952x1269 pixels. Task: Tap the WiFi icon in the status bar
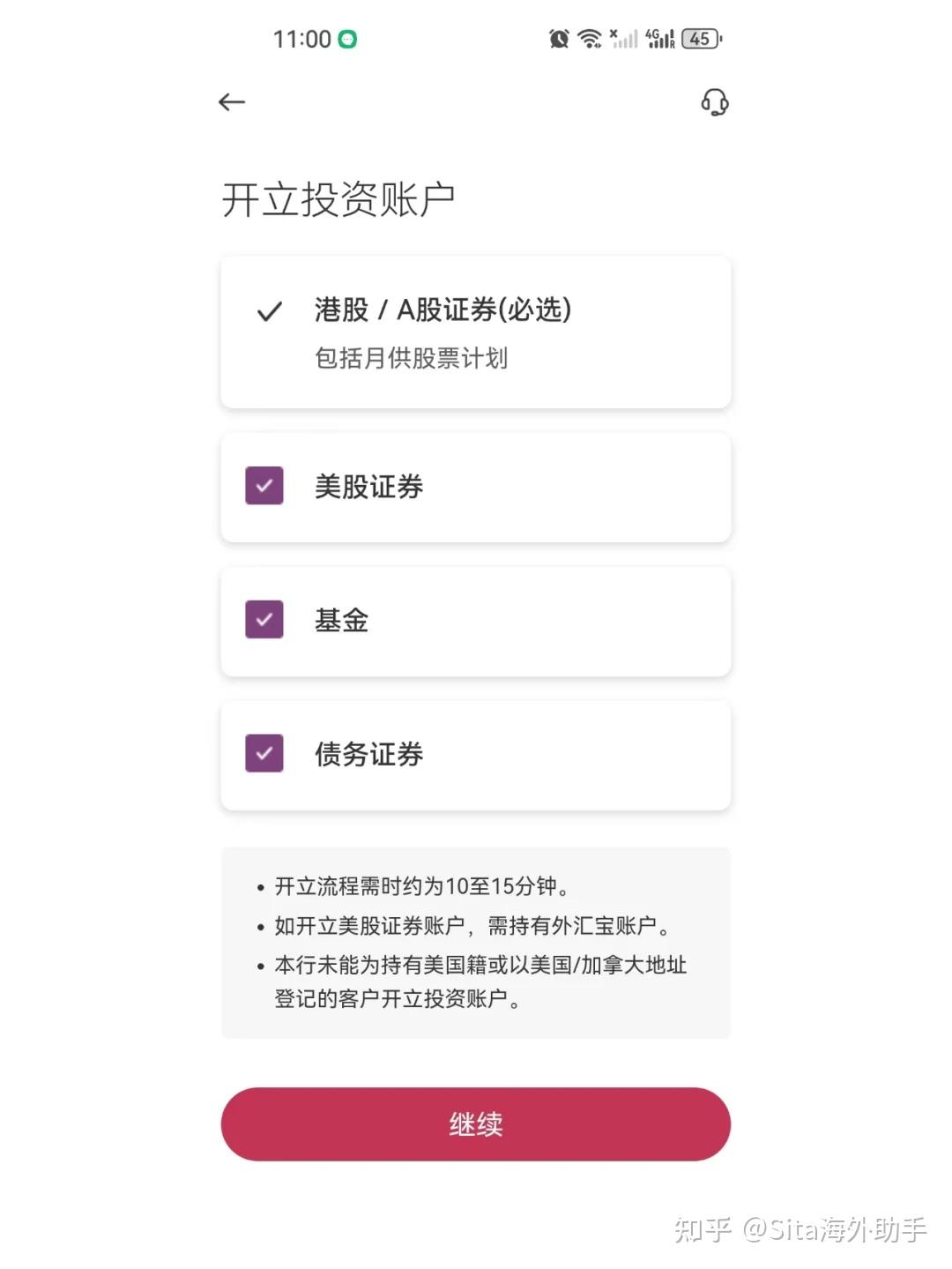(589, 39)
